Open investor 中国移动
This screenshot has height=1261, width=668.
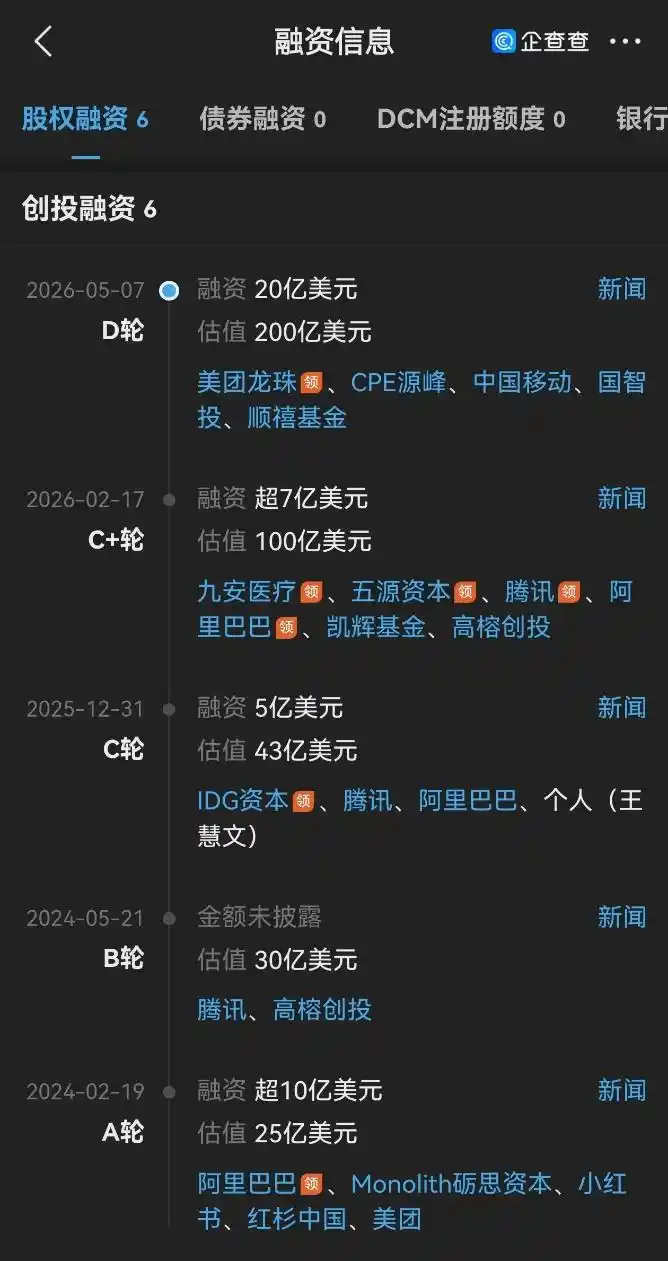tap(523, 382)
